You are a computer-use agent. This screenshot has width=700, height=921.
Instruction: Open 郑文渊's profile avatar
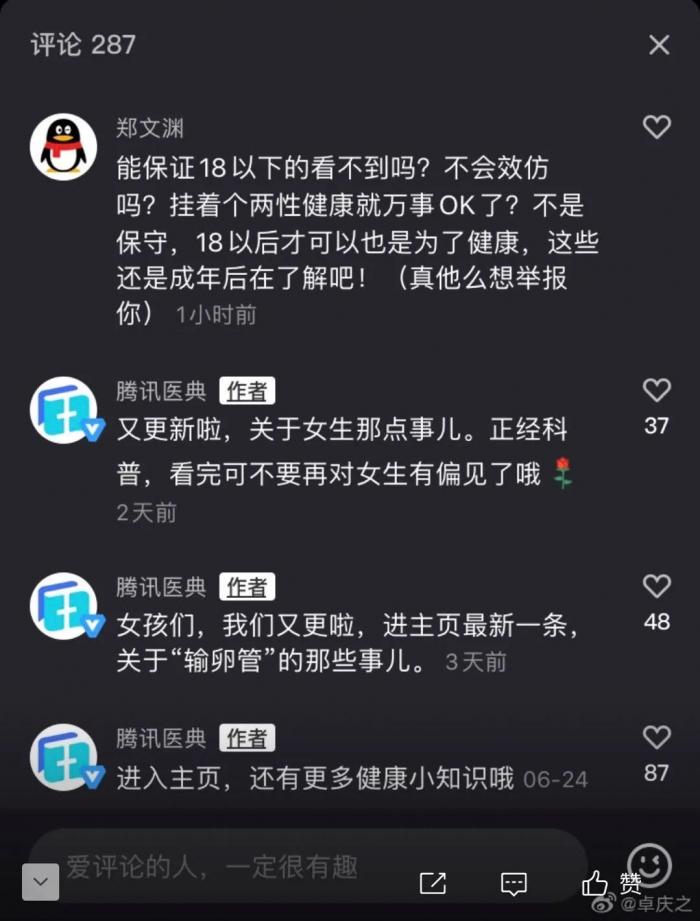pyautogui.click(x=63, y=147)
